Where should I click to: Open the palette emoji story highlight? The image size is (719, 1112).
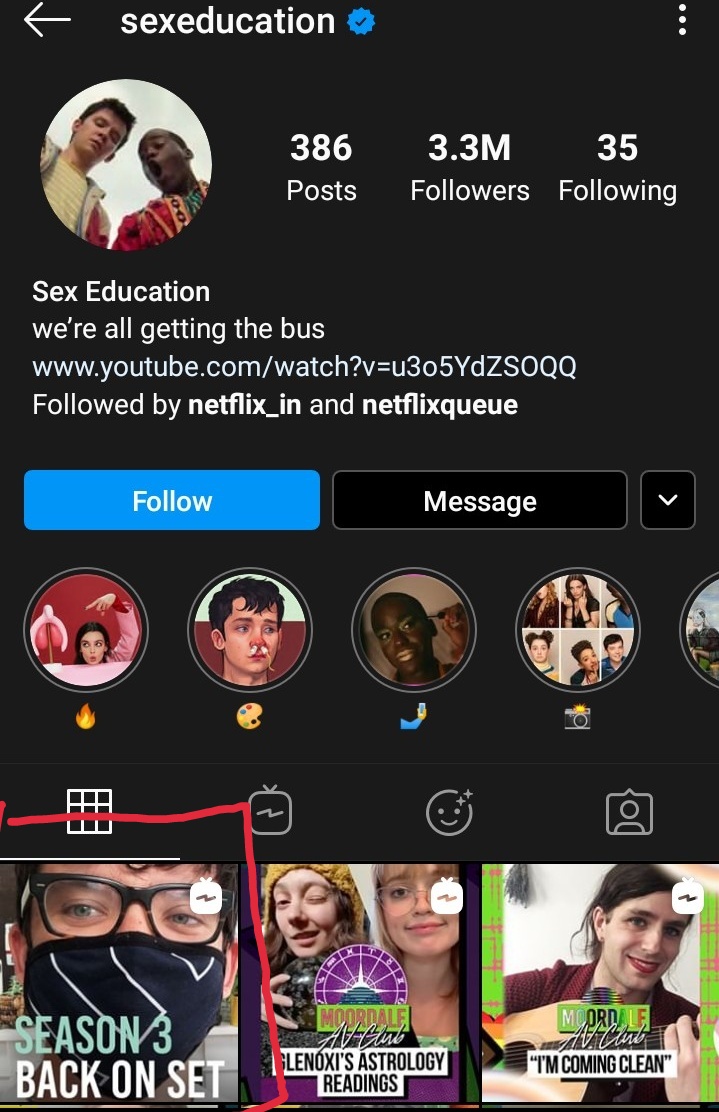point(250,631)
